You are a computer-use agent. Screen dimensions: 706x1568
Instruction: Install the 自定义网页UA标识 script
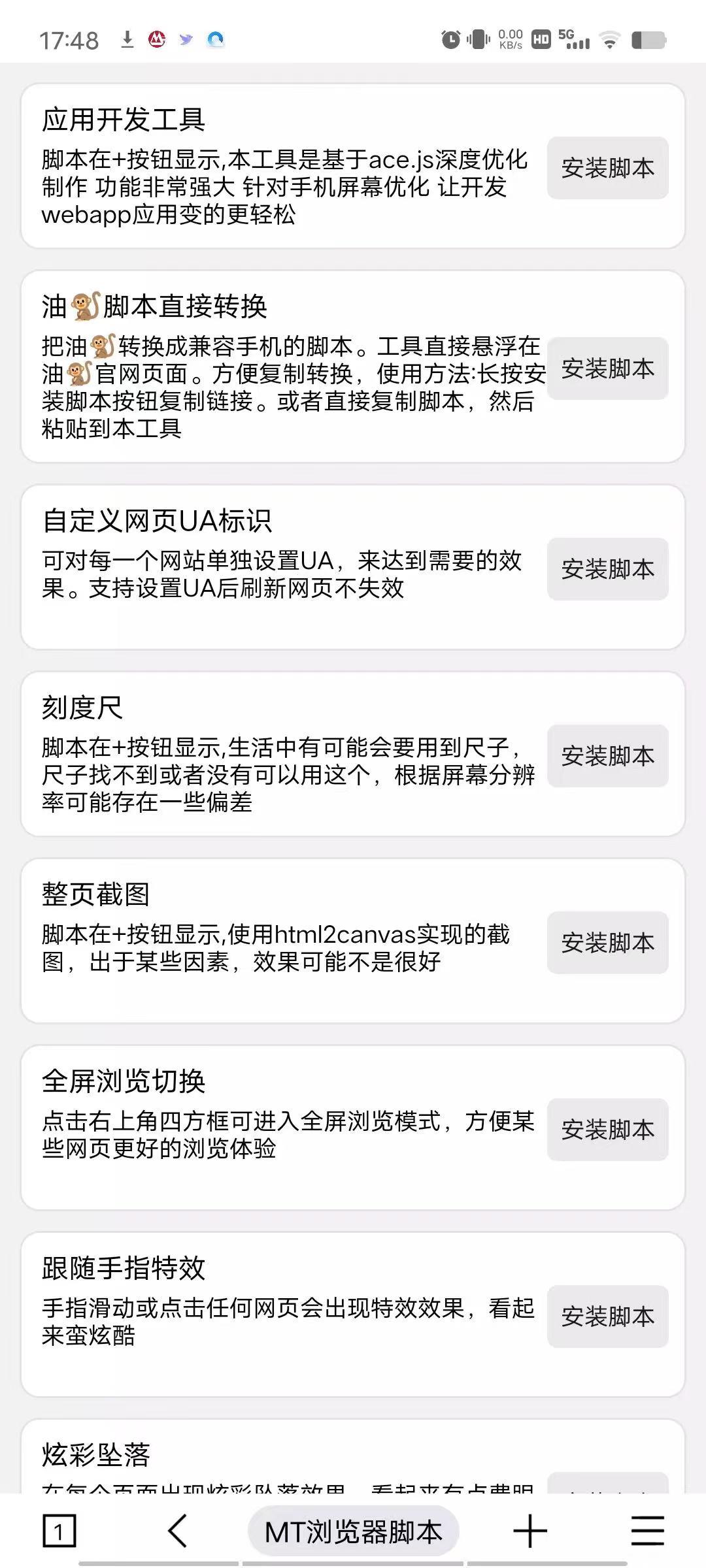tap(607, 569)
